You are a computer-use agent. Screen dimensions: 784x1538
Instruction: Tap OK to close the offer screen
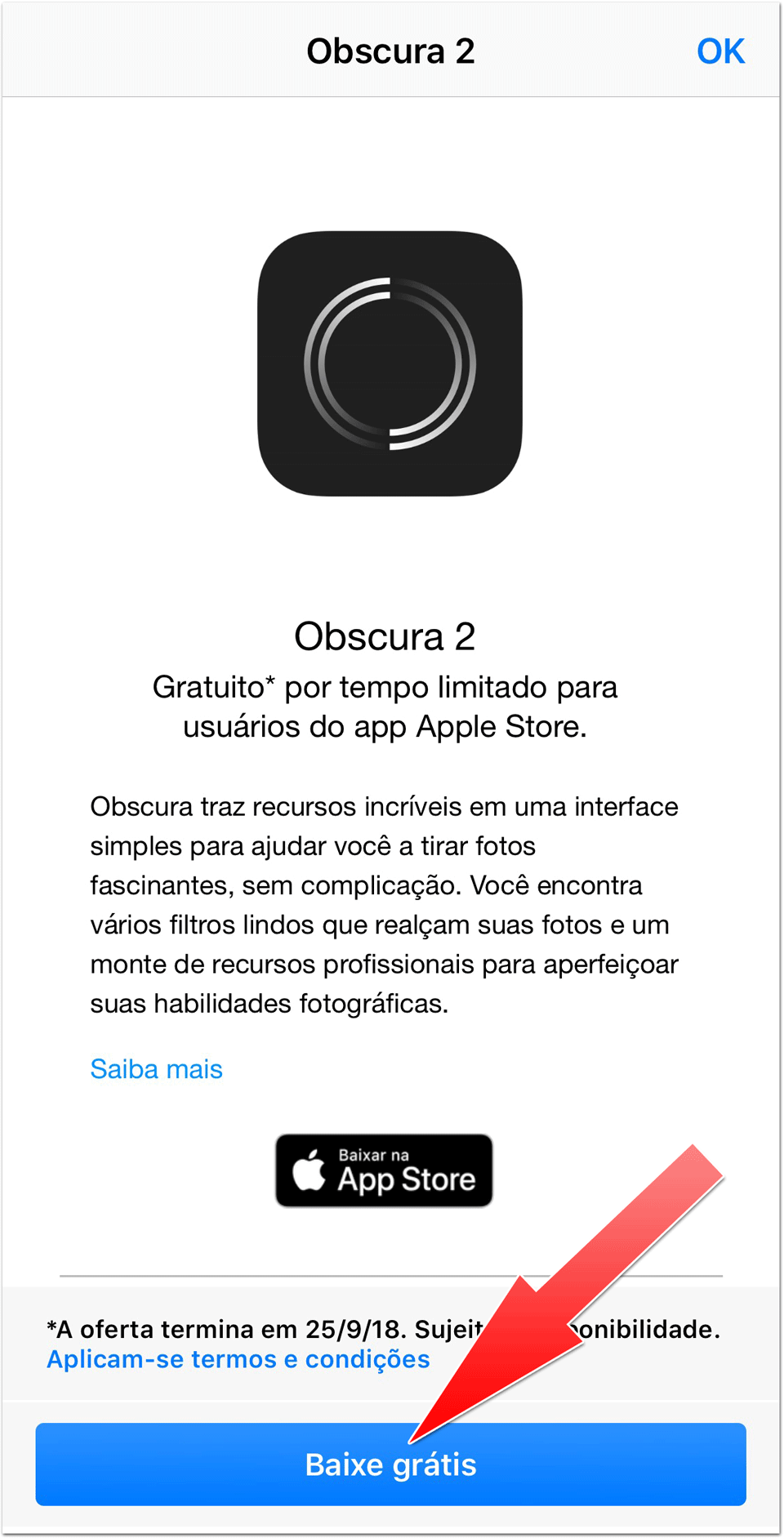point(720,51)
